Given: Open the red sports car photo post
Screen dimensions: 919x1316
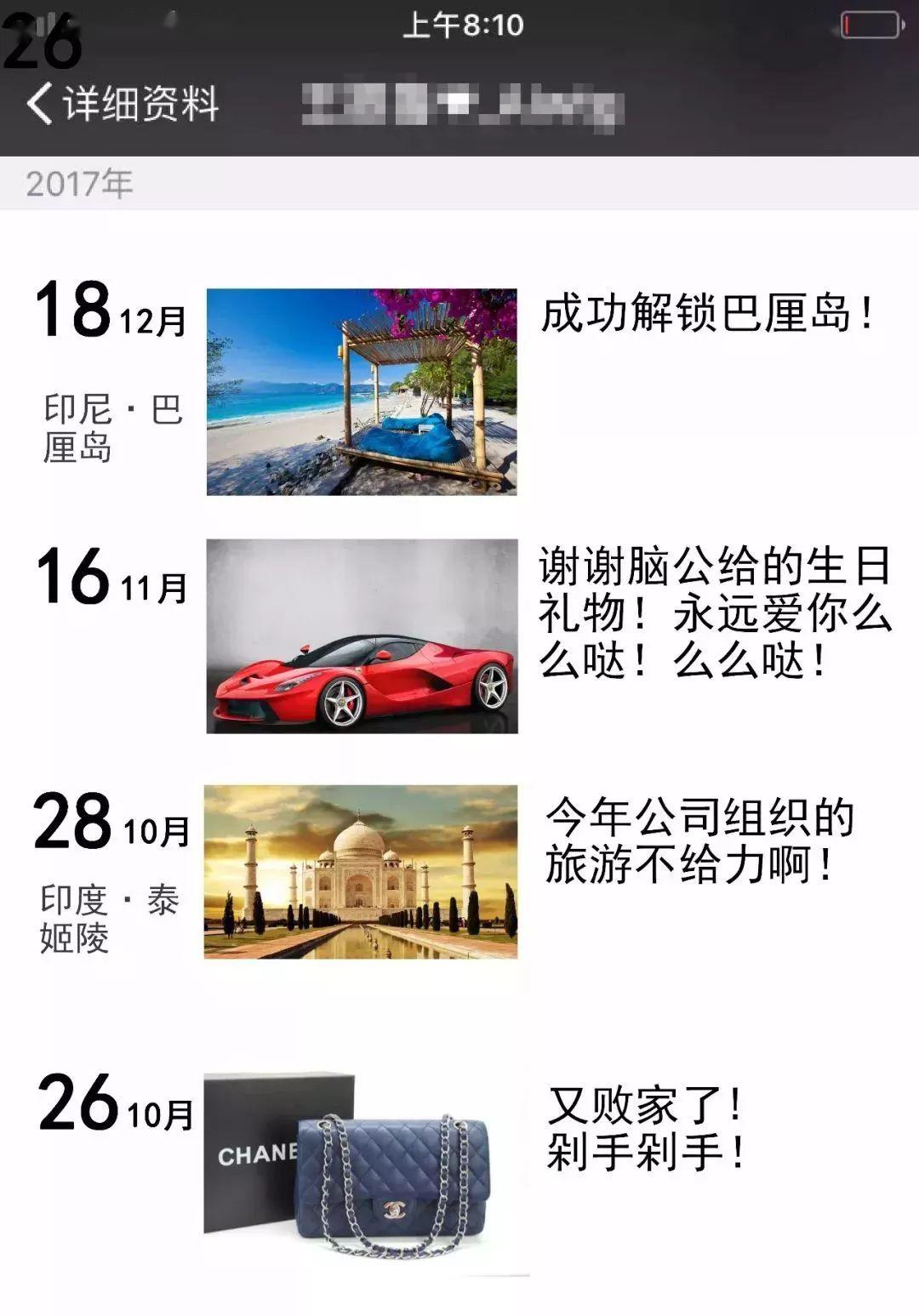Looking at the screenshot, I should (x=362, y=636).
